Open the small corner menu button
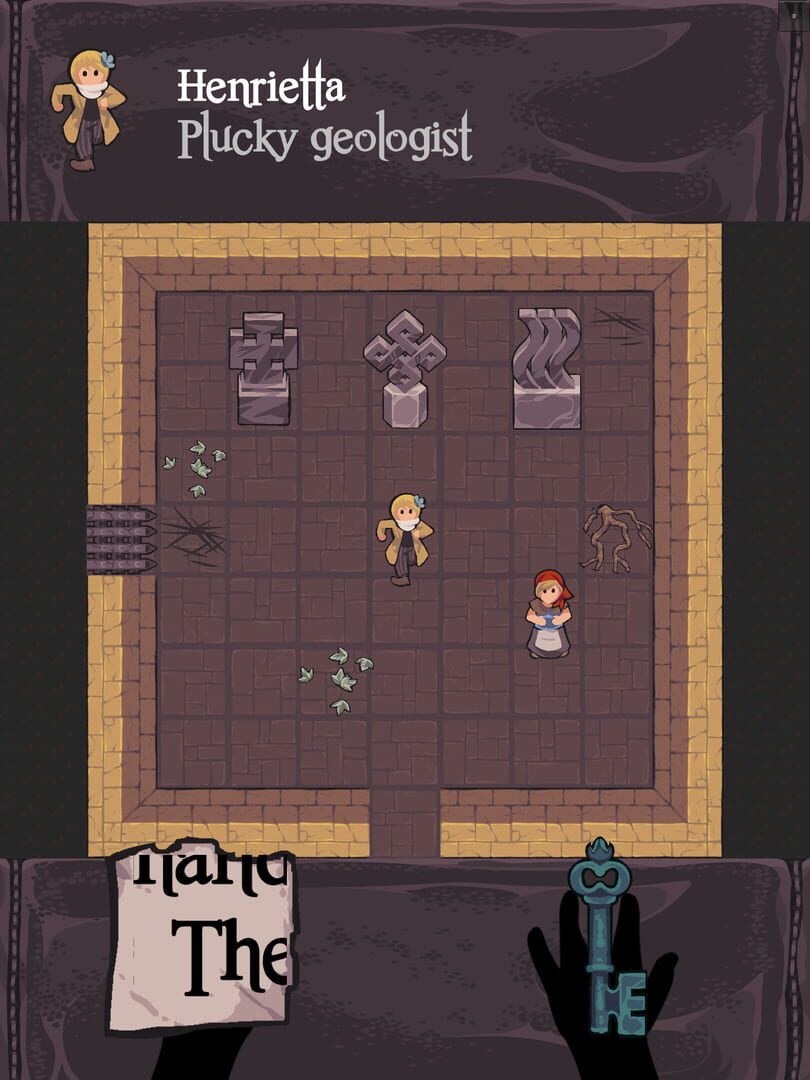The height and width of the screenshot is (1080, 810). coord(793,14)
